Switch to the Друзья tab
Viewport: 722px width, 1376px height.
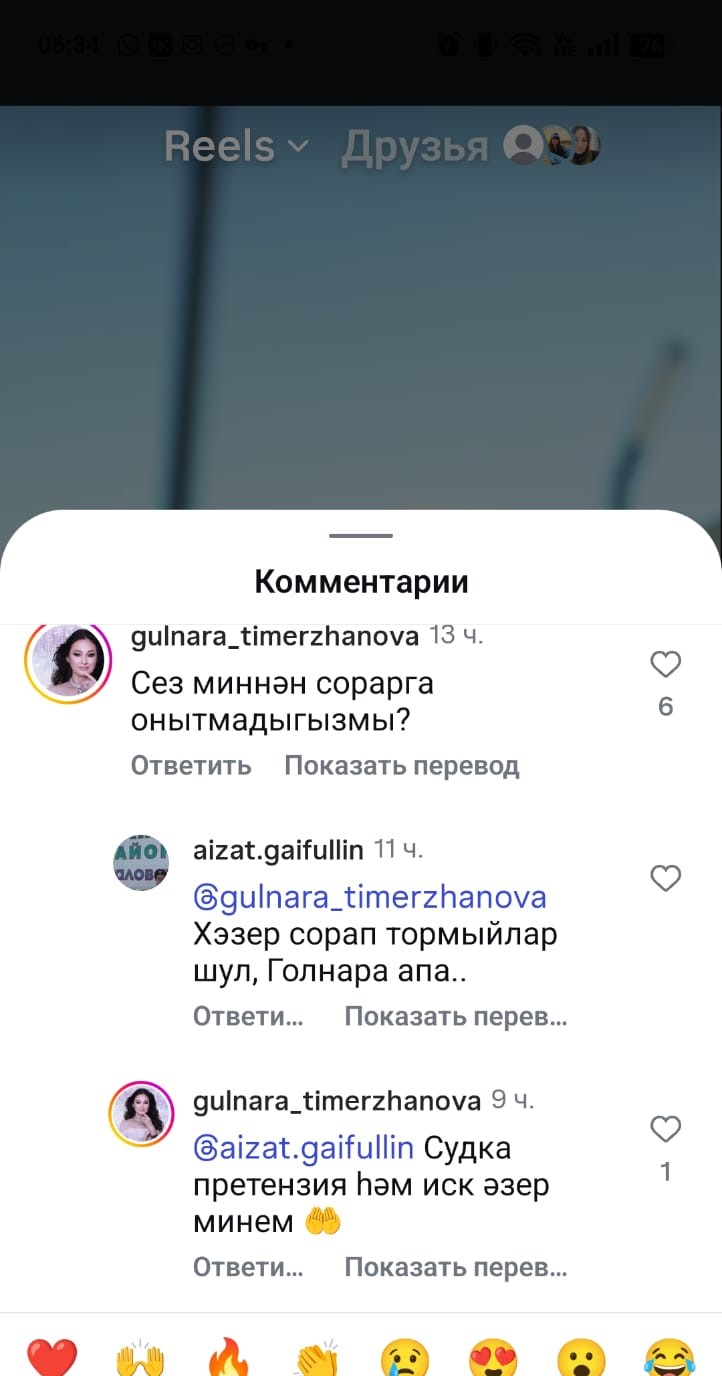415,147
